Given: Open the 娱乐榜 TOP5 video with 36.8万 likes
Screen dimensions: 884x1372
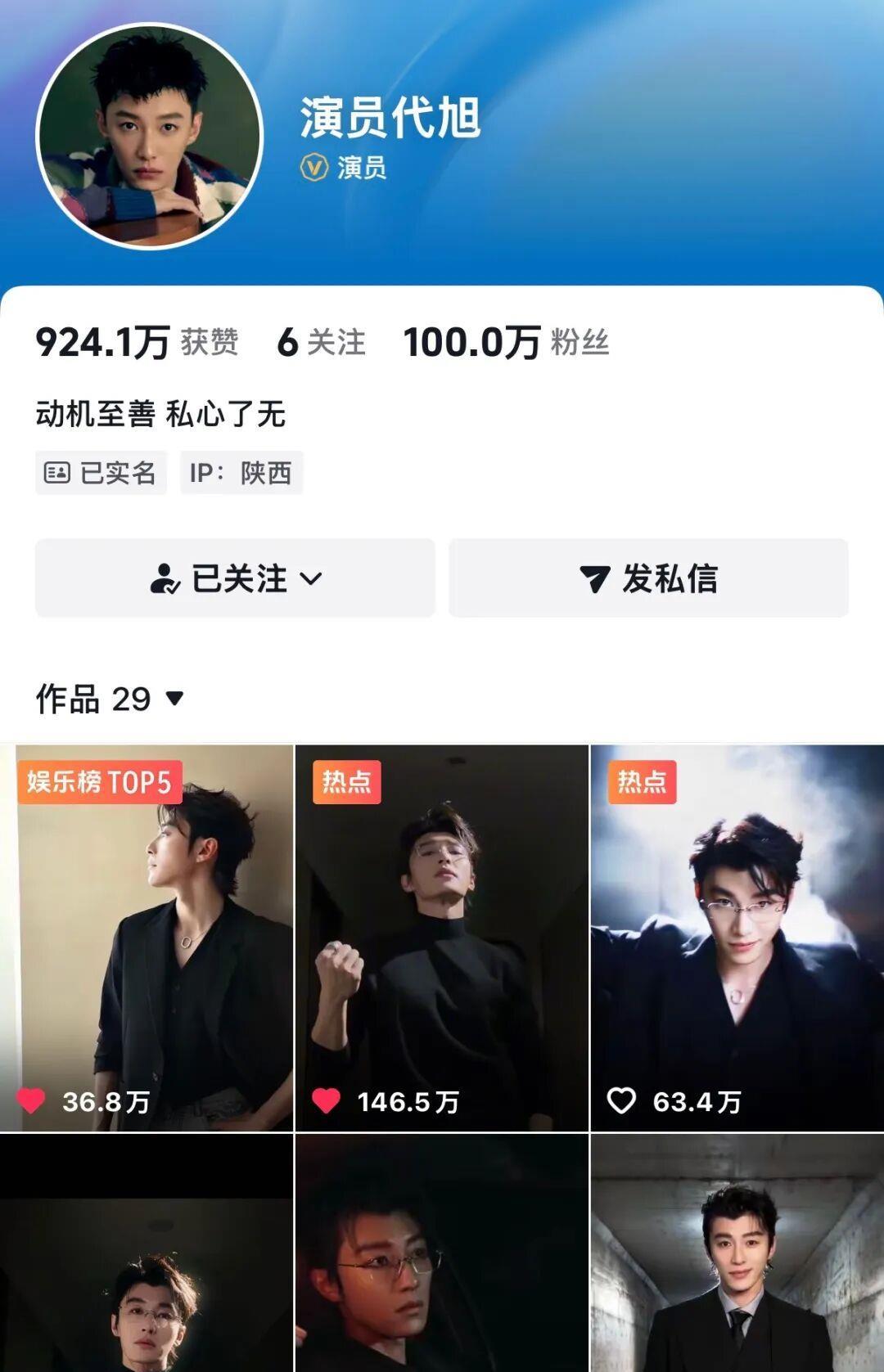Looking at the screenshot, I should click(147, 938).
